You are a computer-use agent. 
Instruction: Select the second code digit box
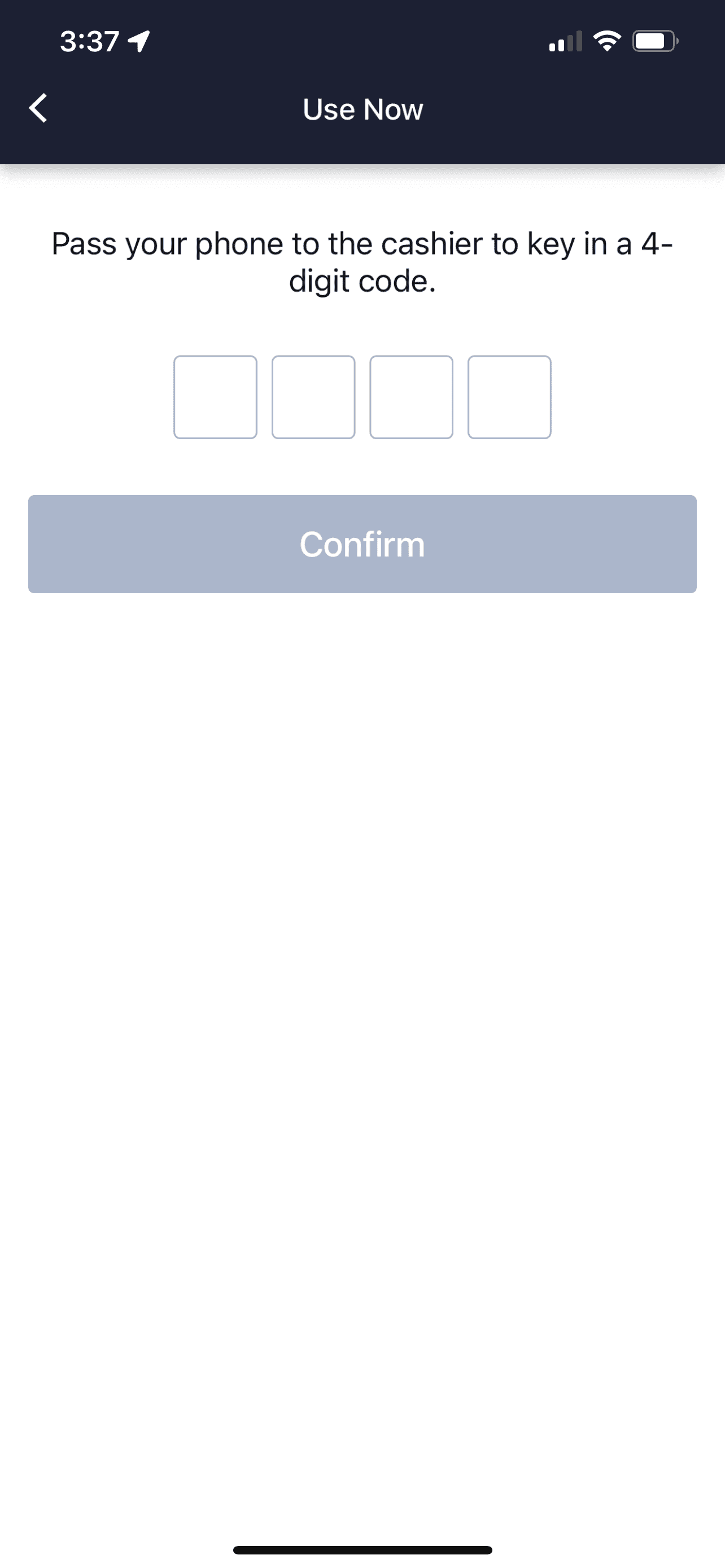pyautogui.click(x=313, y=397)
